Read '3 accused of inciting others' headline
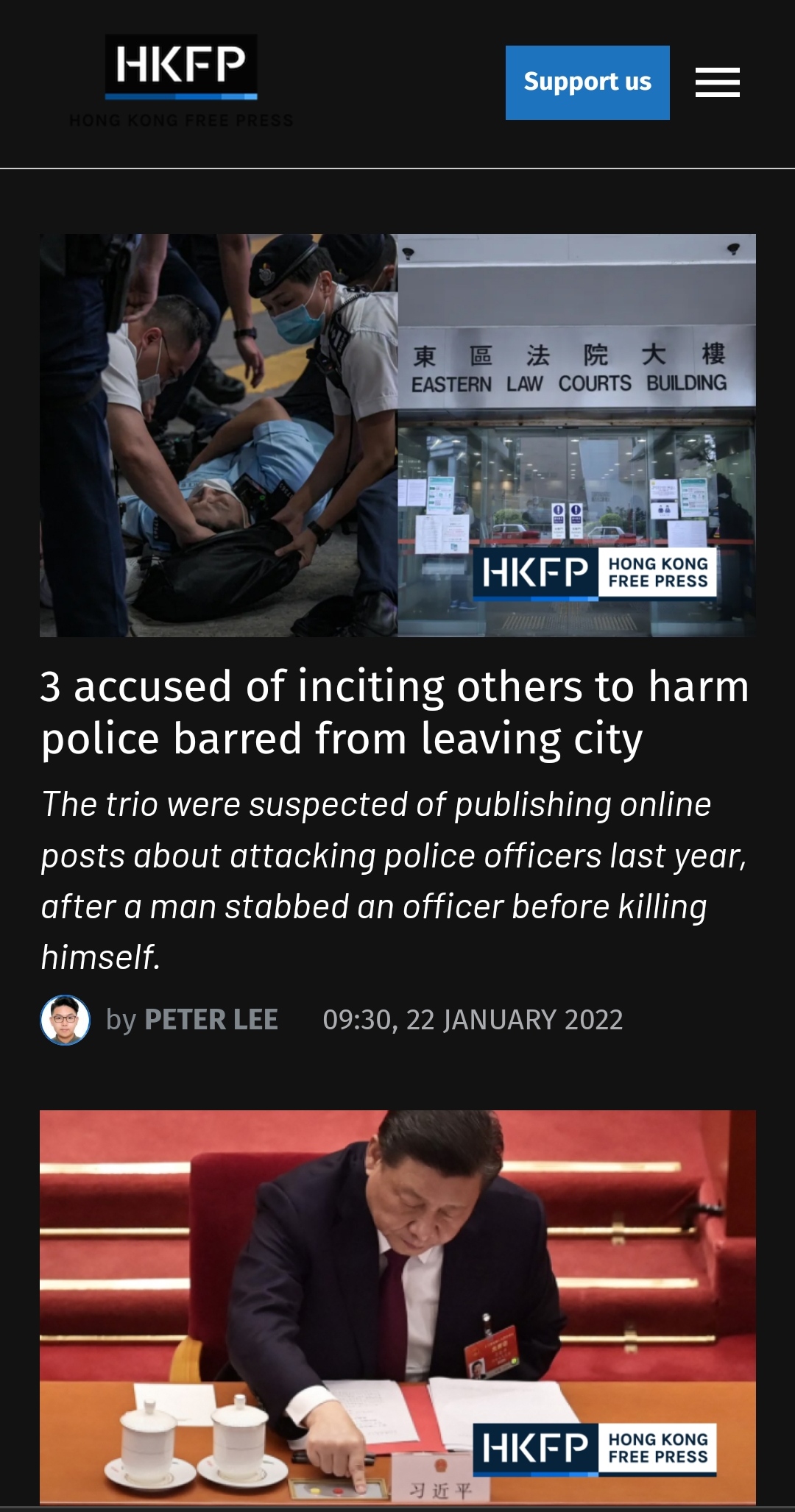This screenshot has width=795, height=1512. tap(395, 712)
